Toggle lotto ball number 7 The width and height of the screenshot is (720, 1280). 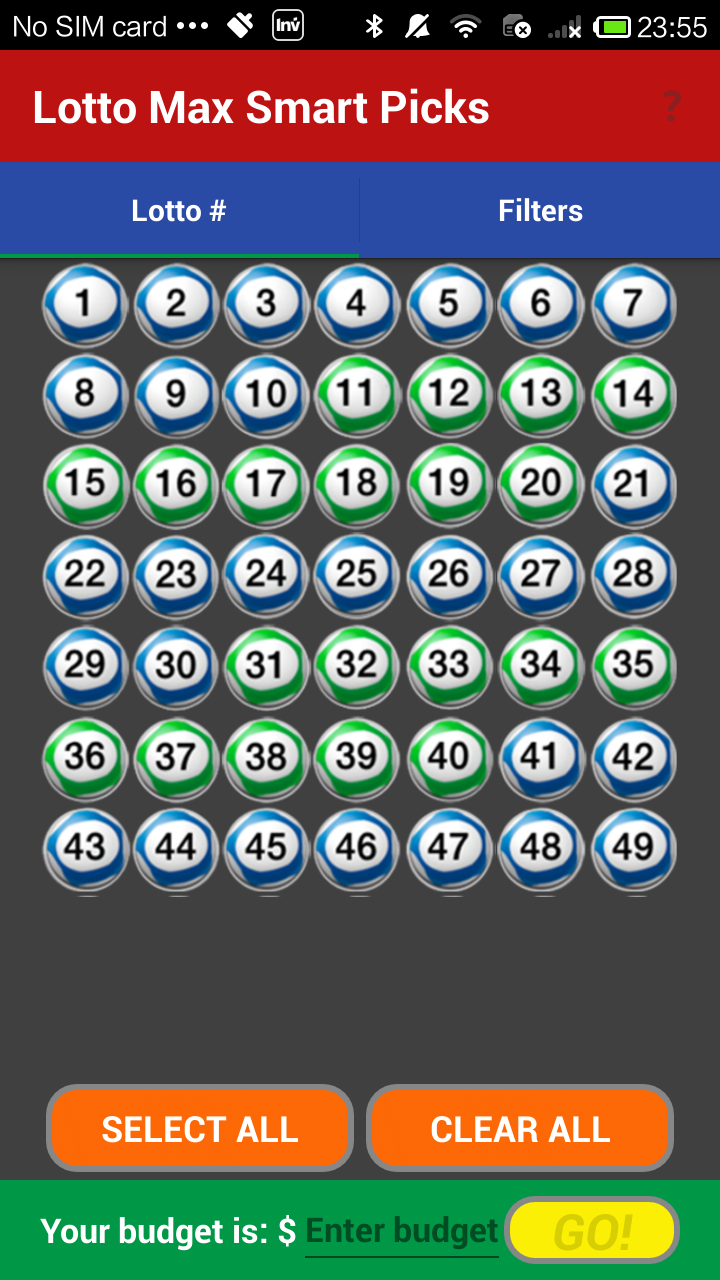633,304
